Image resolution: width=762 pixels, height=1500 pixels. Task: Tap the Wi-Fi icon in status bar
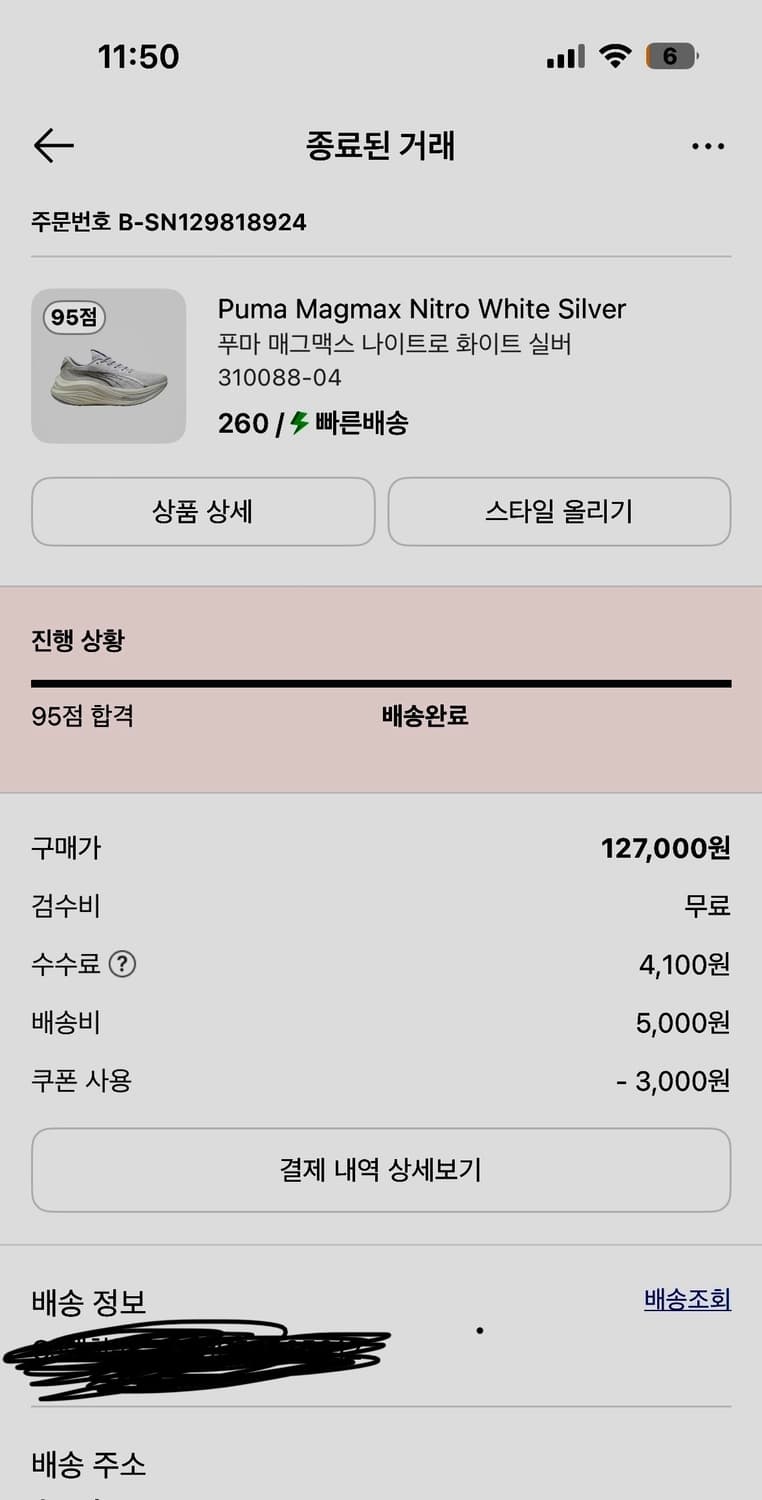click(x=614, y=57)
